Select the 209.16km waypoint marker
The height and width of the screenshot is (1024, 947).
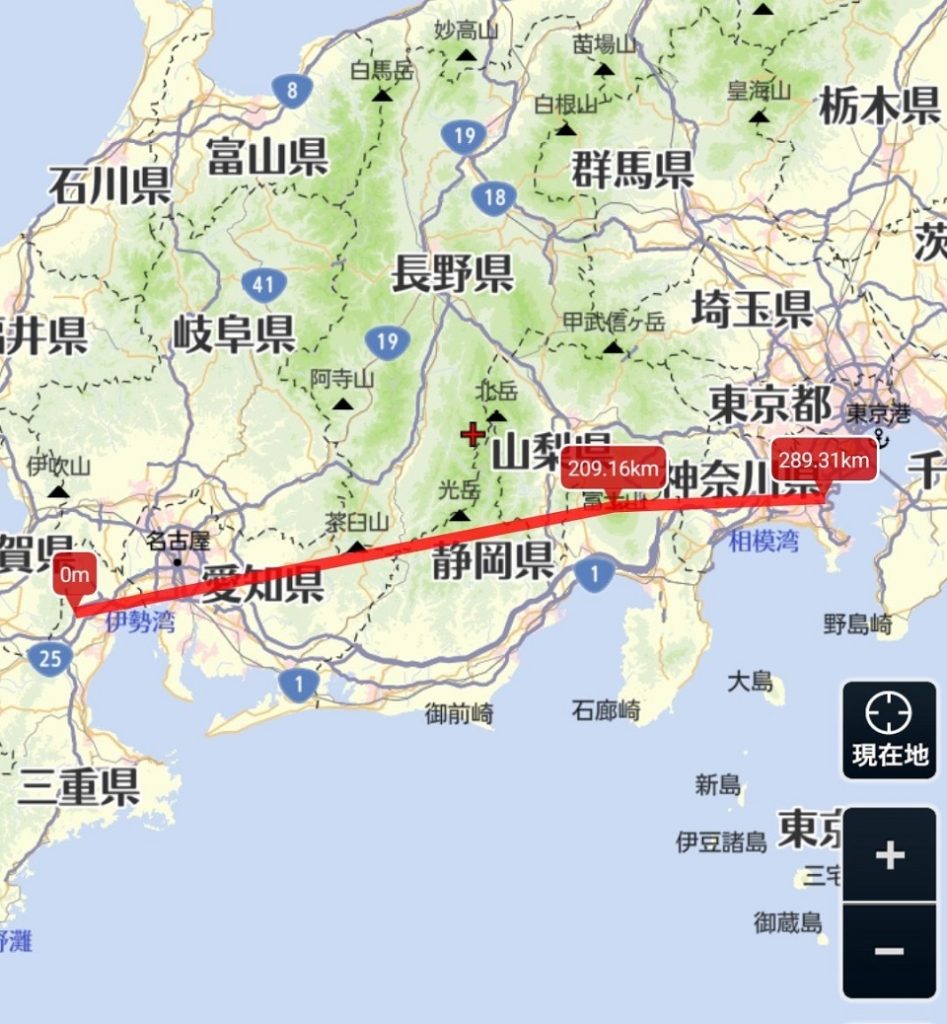pyautogui.click(x=613, y=468)
